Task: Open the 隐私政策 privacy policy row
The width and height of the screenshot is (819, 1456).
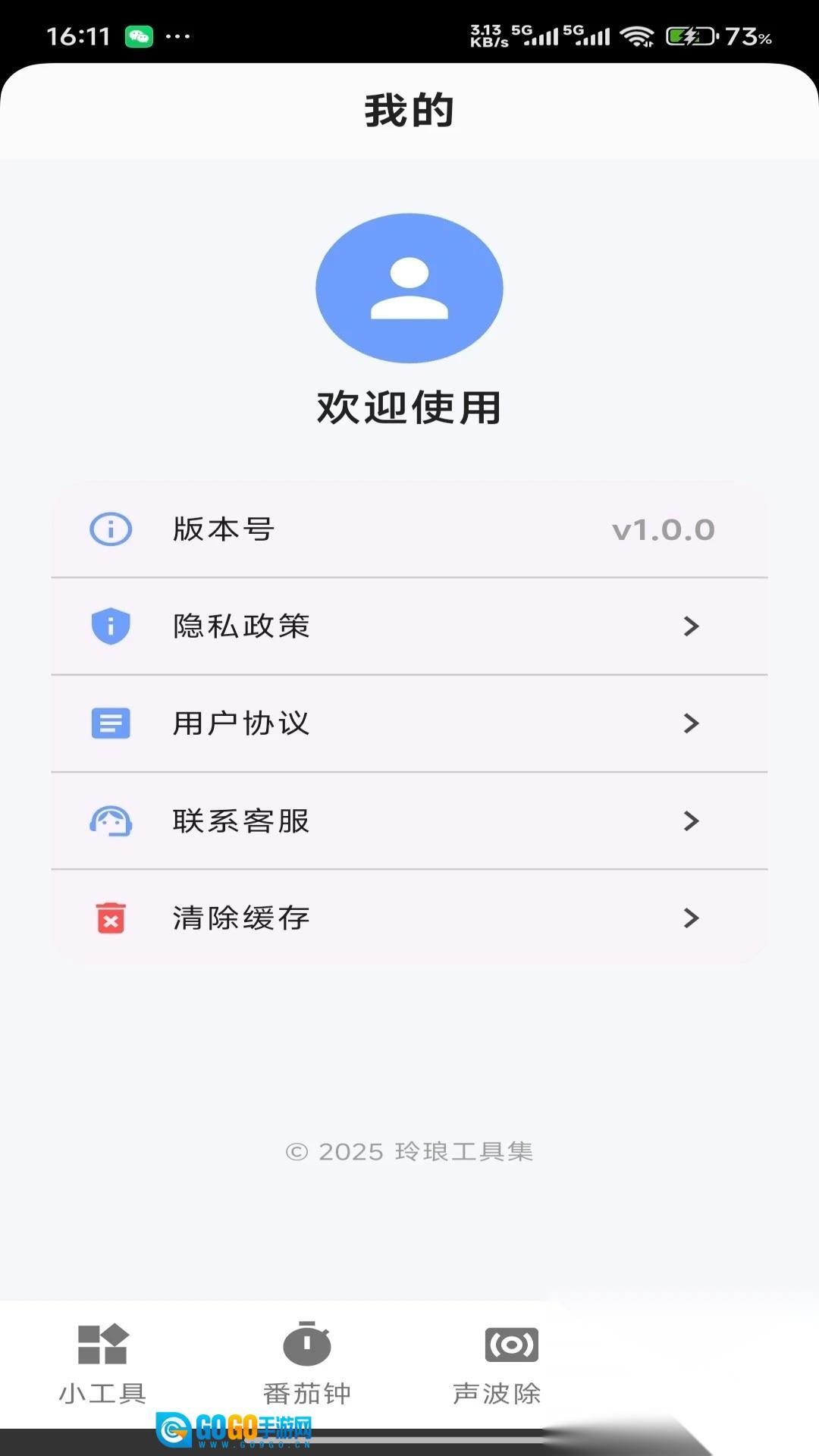Action: click(x=409, y=626)
